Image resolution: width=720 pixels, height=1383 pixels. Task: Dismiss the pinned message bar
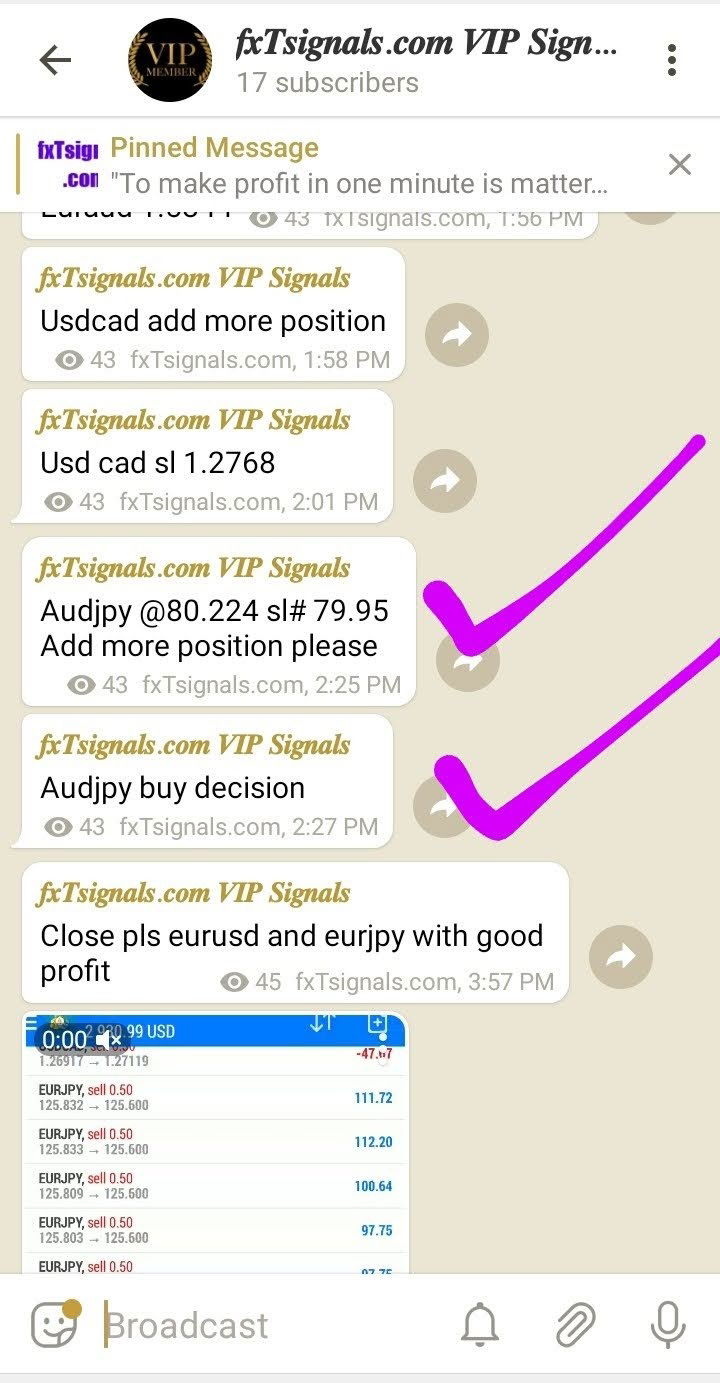point(680,164)
